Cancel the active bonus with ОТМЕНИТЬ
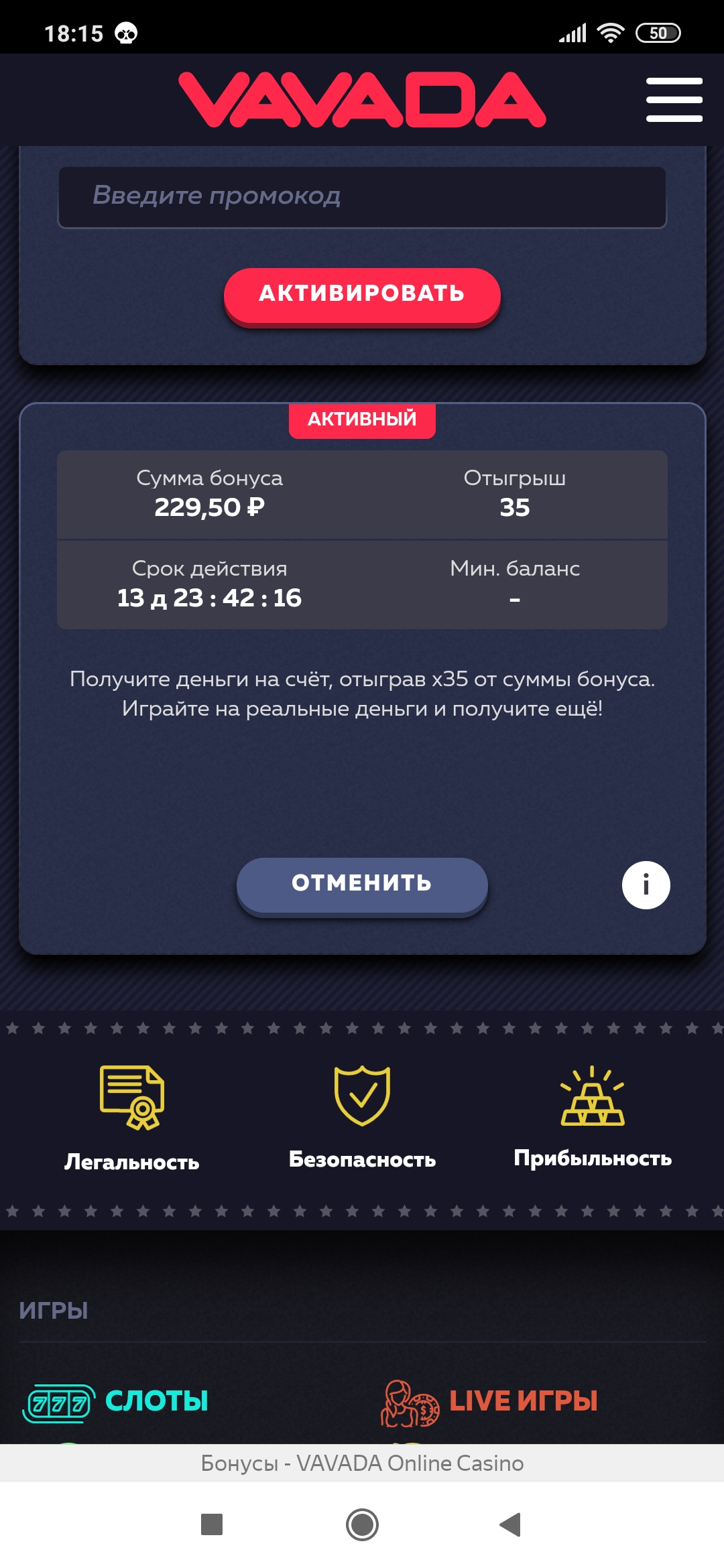This screenshot has height=1568, width=724. coord(362,885)
